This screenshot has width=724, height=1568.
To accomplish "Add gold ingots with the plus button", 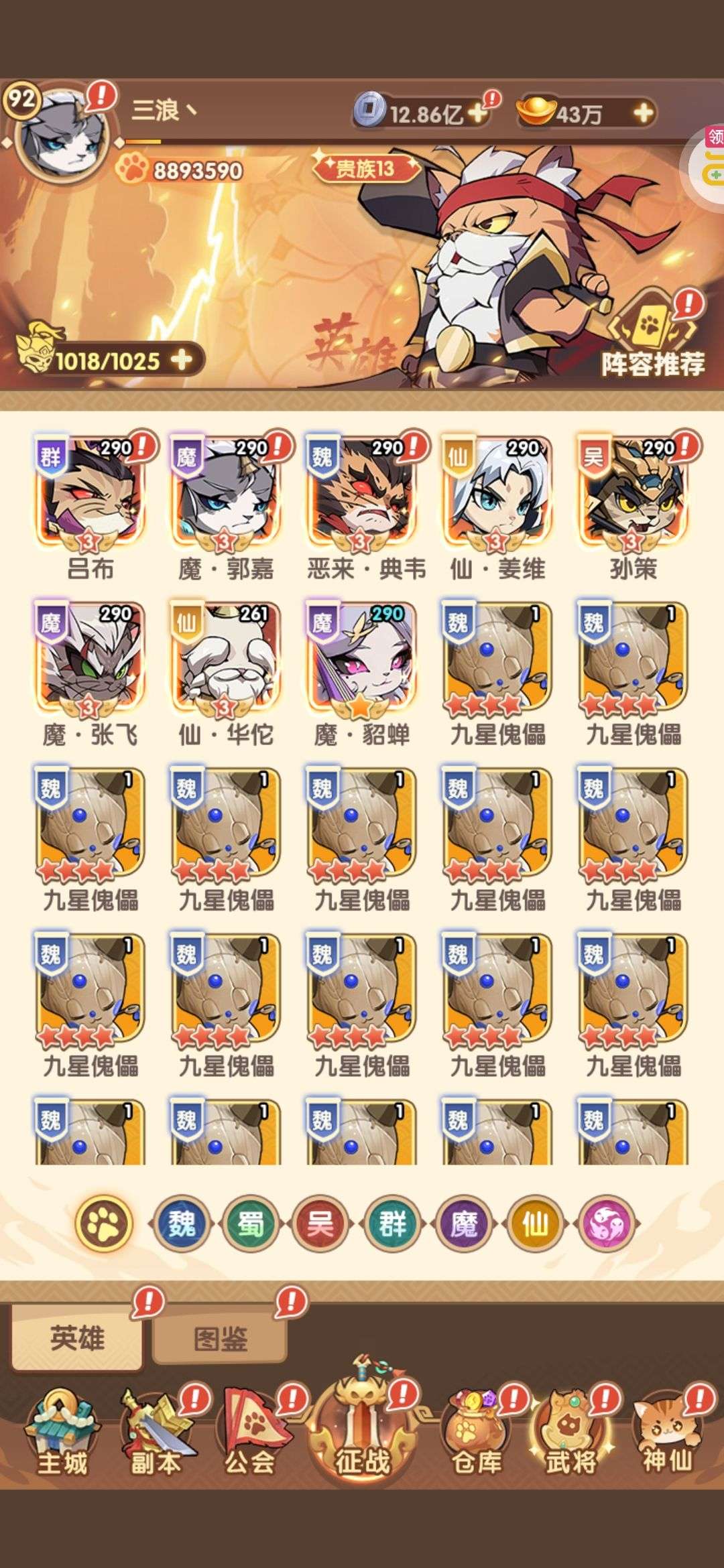I will pos(643,113).
